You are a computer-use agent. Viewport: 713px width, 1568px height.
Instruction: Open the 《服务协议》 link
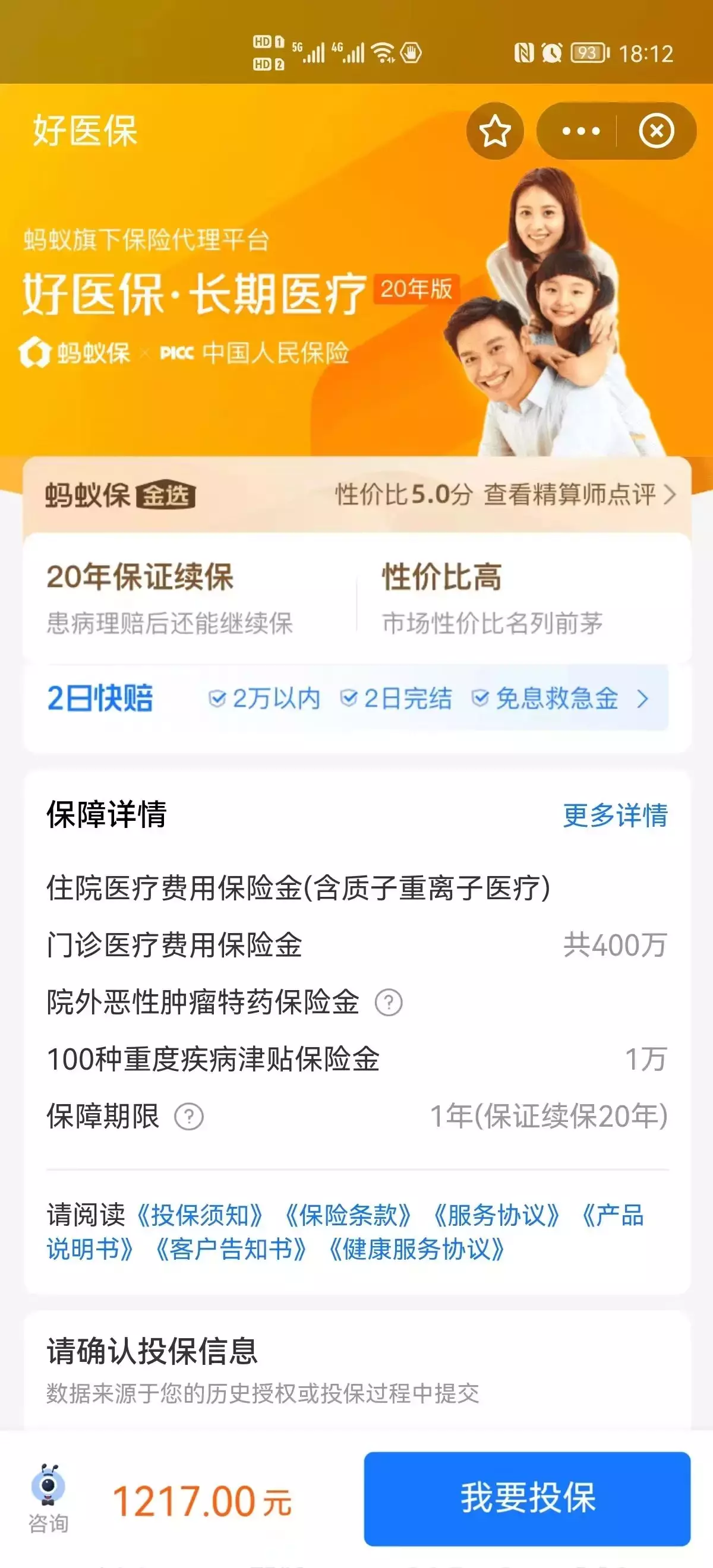coord(496,1216)
